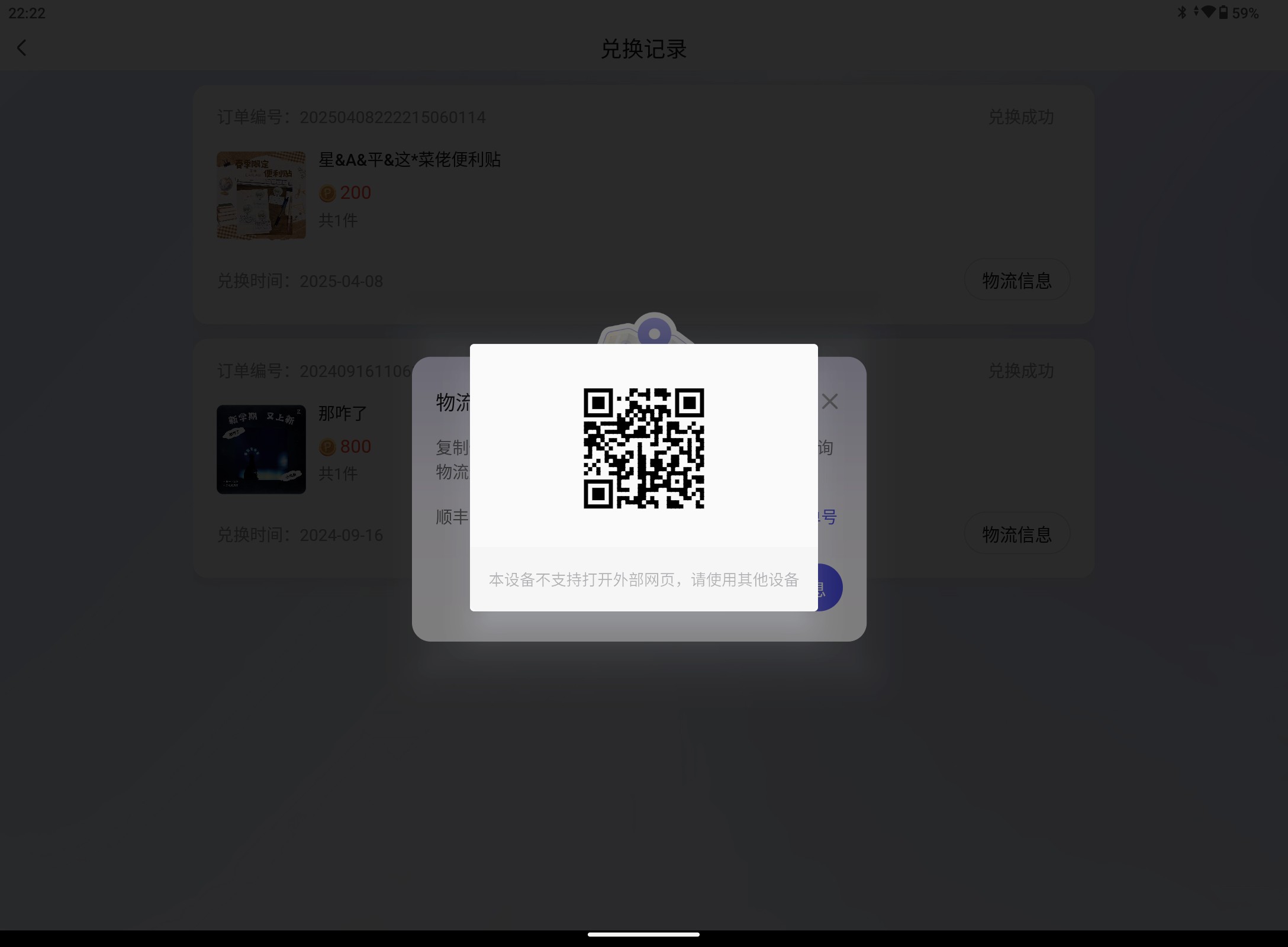1288x947 pixels.
Task: Open the 星&A&平&这*菜佬便利贴 product image
Action: tap(261, 195)
